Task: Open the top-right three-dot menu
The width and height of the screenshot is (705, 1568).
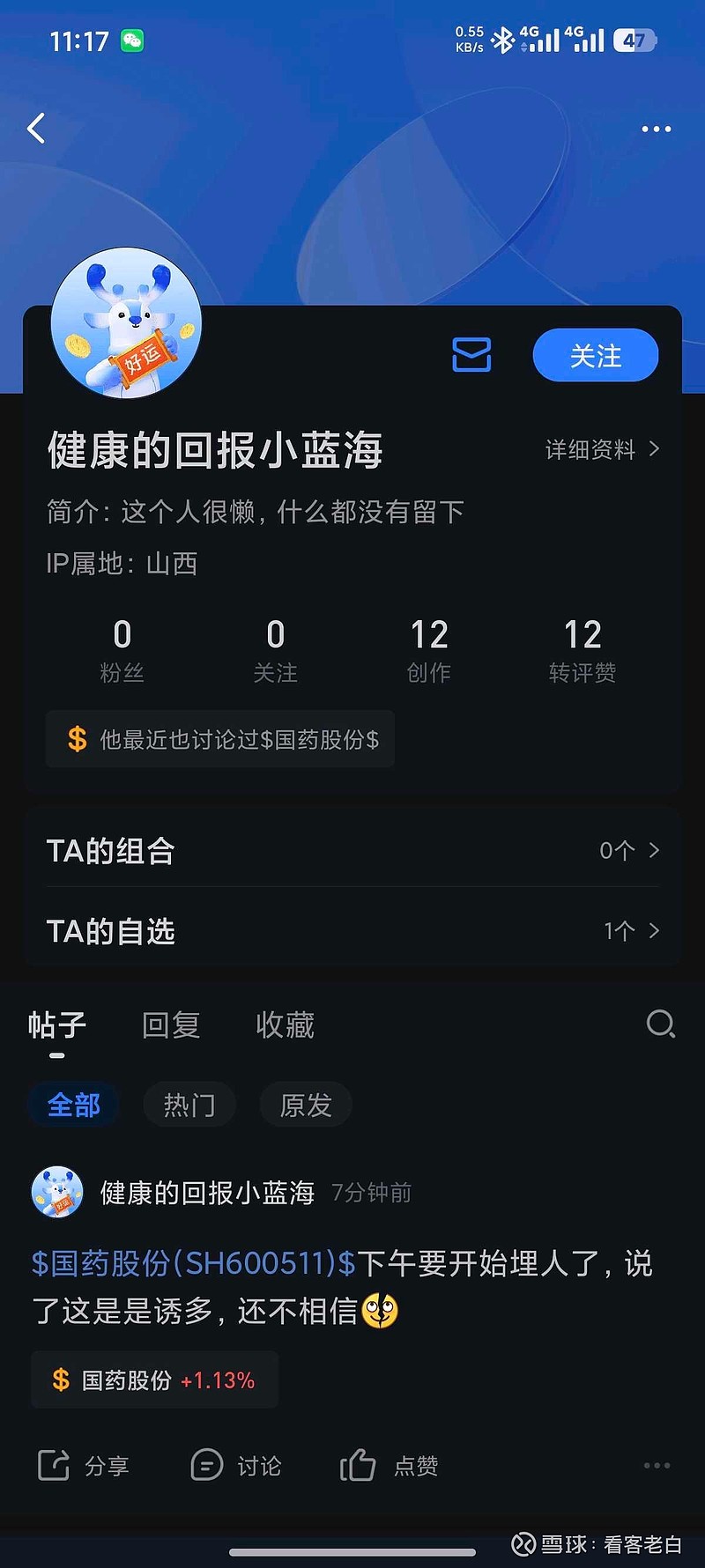Action: (656, 129)
